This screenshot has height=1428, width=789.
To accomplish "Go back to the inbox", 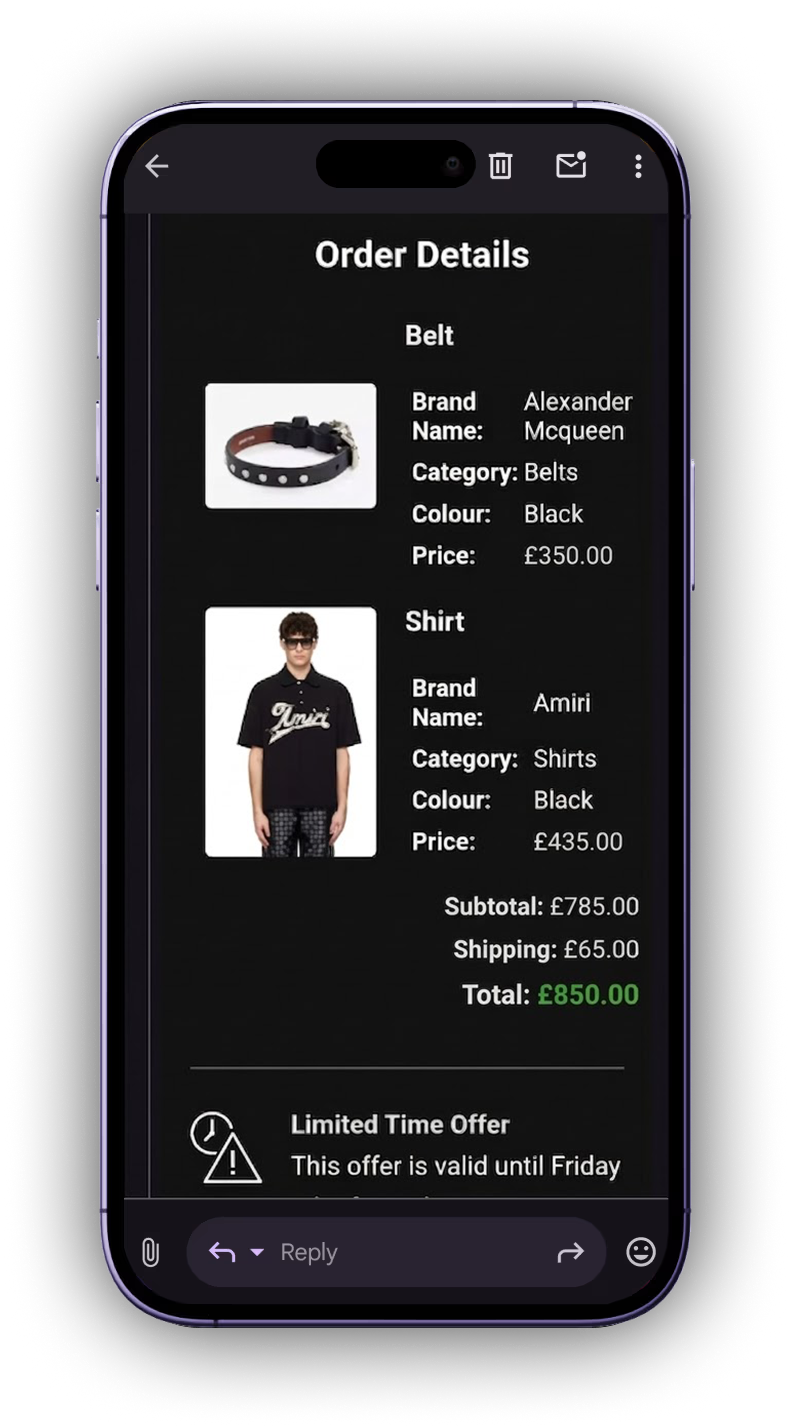I will click(157, 166).
